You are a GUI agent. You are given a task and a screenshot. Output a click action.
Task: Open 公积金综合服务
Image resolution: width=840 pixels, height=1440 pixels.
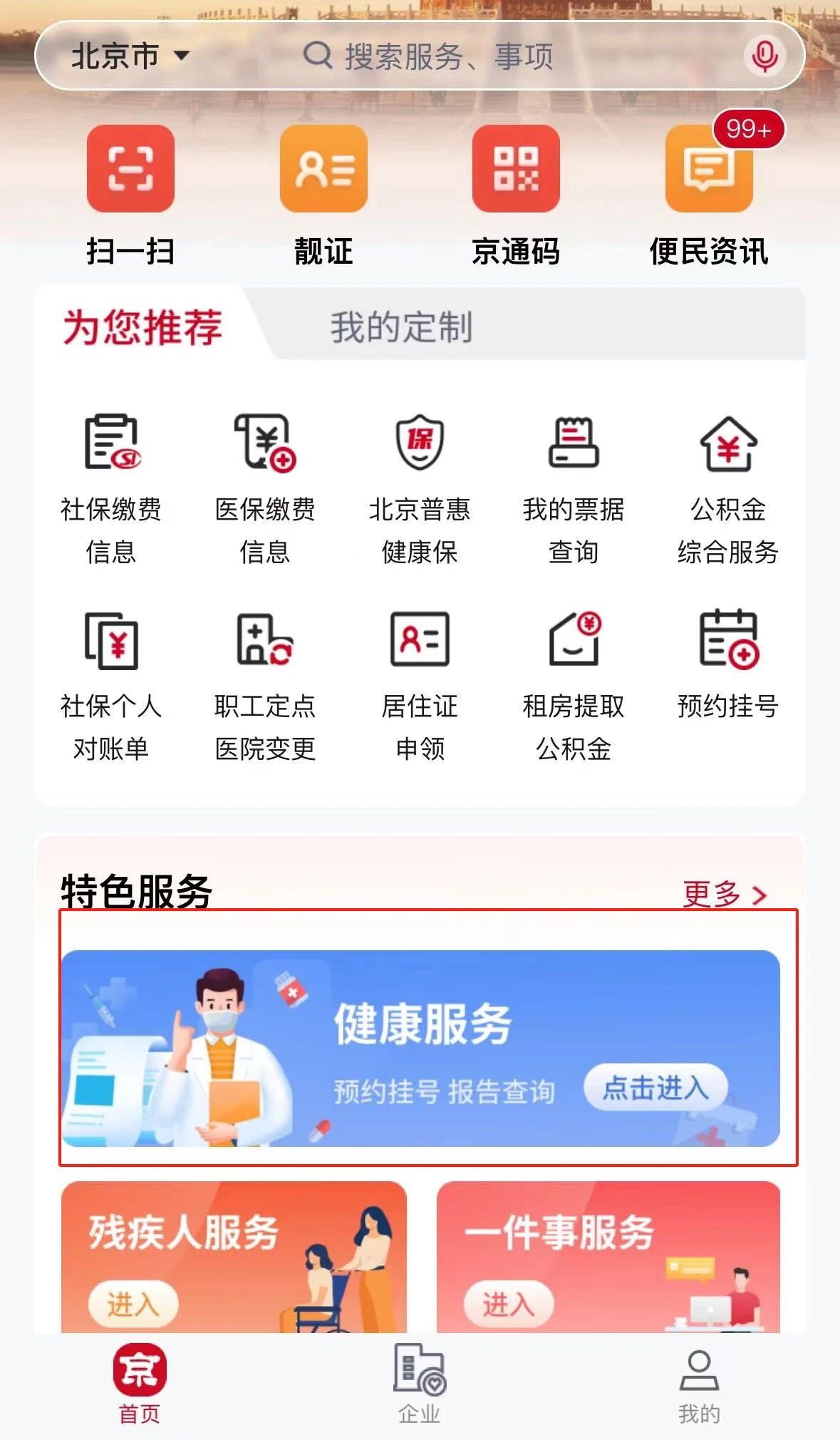[x=727, y=489]
